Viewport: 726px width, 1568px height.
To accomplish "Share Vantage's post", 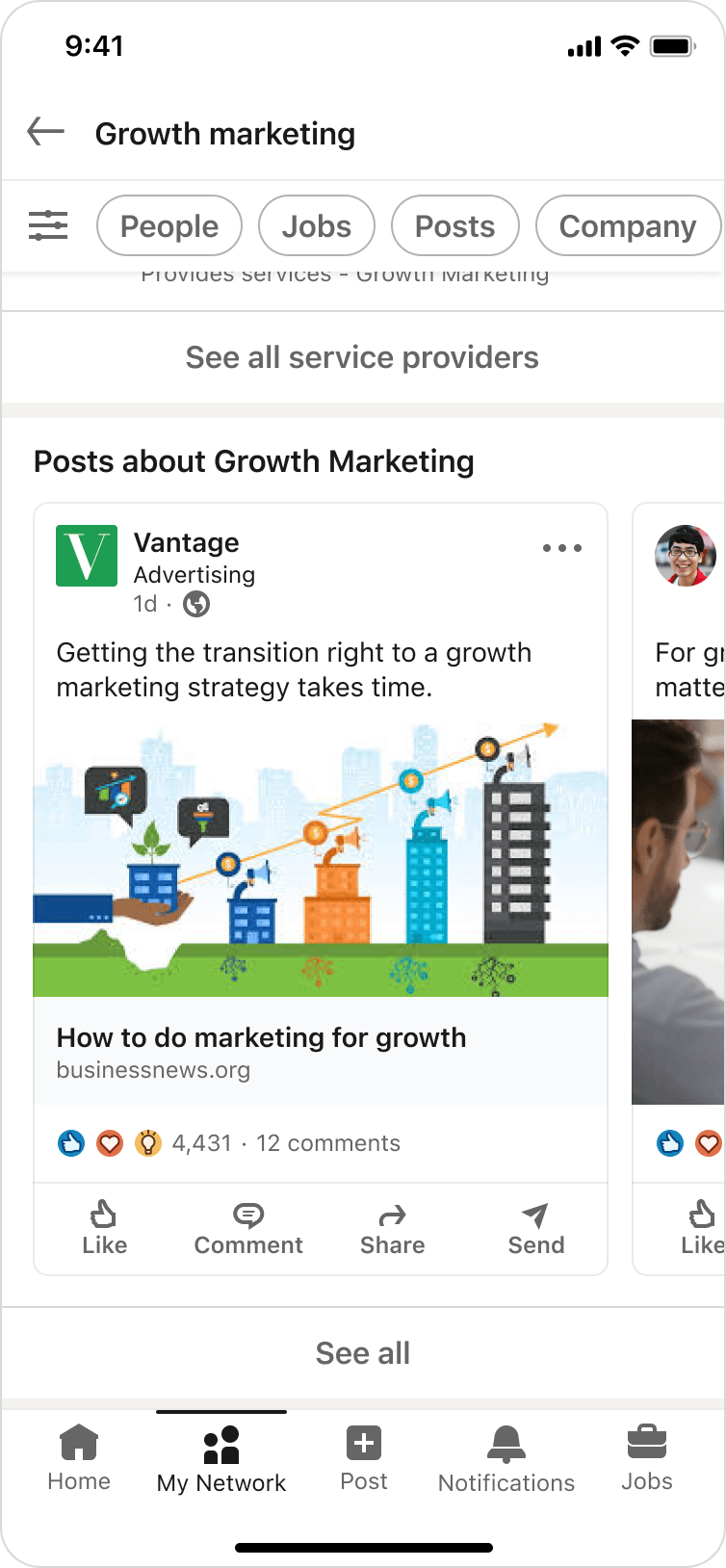I will tap(392, 1228).
